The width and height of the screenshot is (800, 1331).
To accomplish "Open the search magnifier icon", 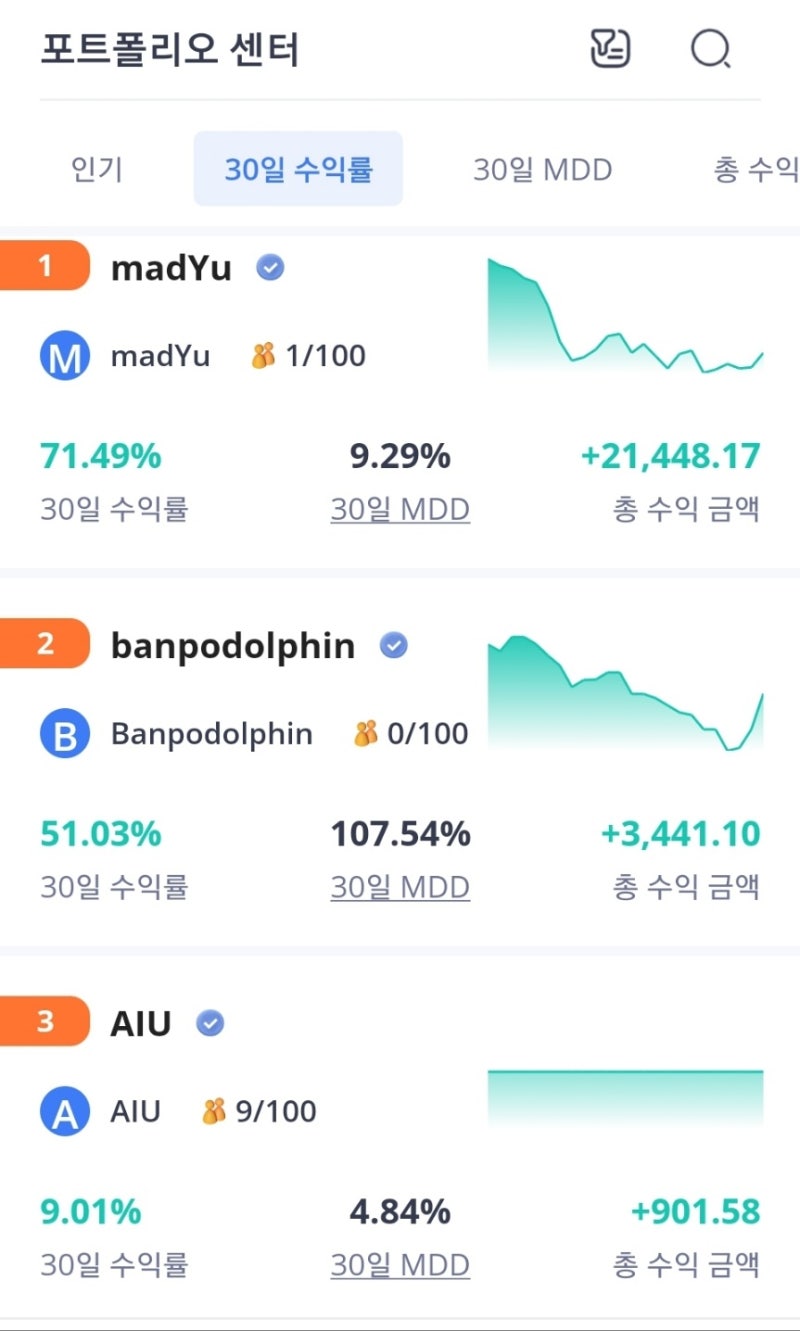I will pos(710,48).
